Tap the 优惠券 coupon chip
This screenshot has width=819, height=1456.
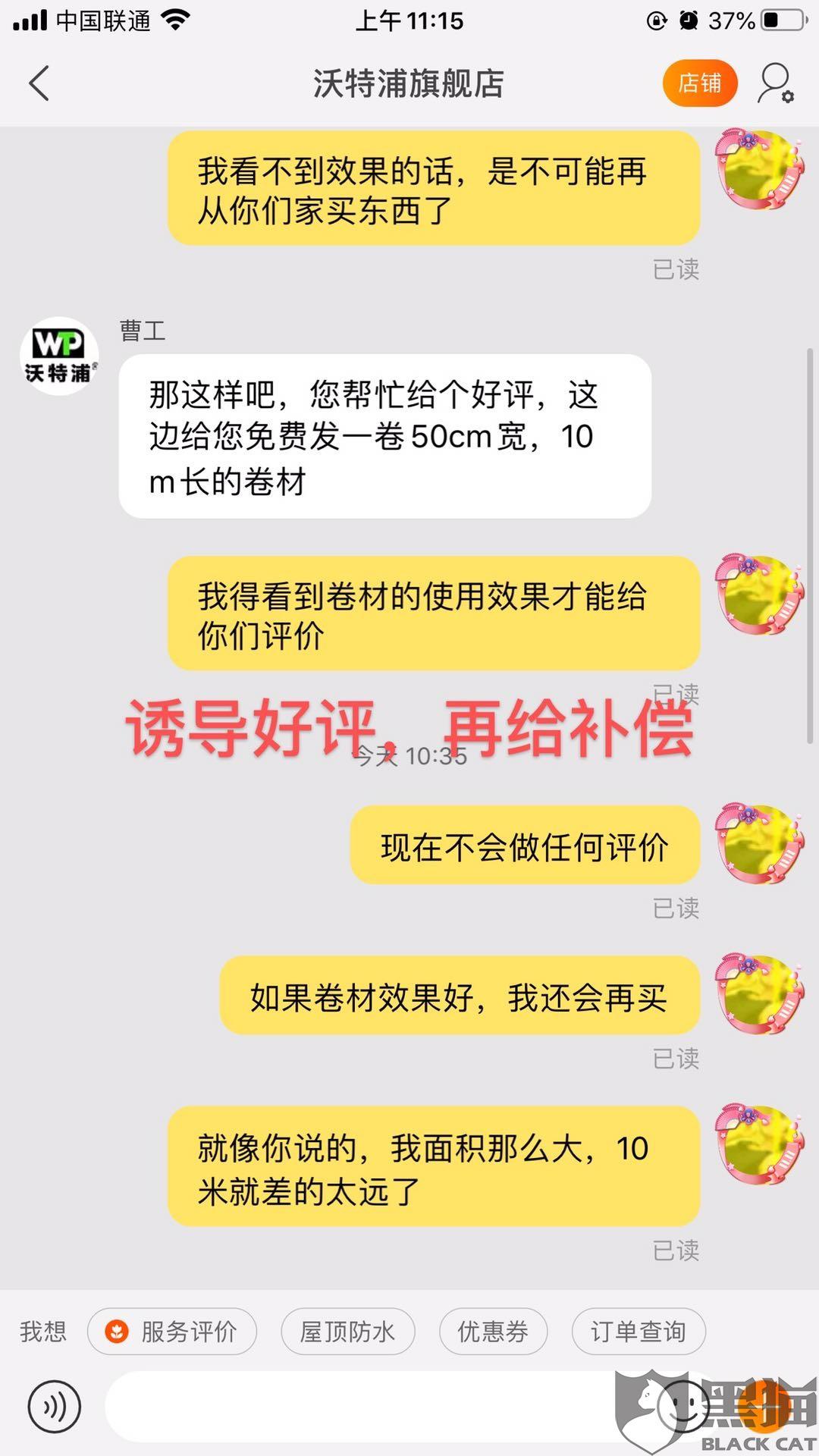coord(493,1331)
